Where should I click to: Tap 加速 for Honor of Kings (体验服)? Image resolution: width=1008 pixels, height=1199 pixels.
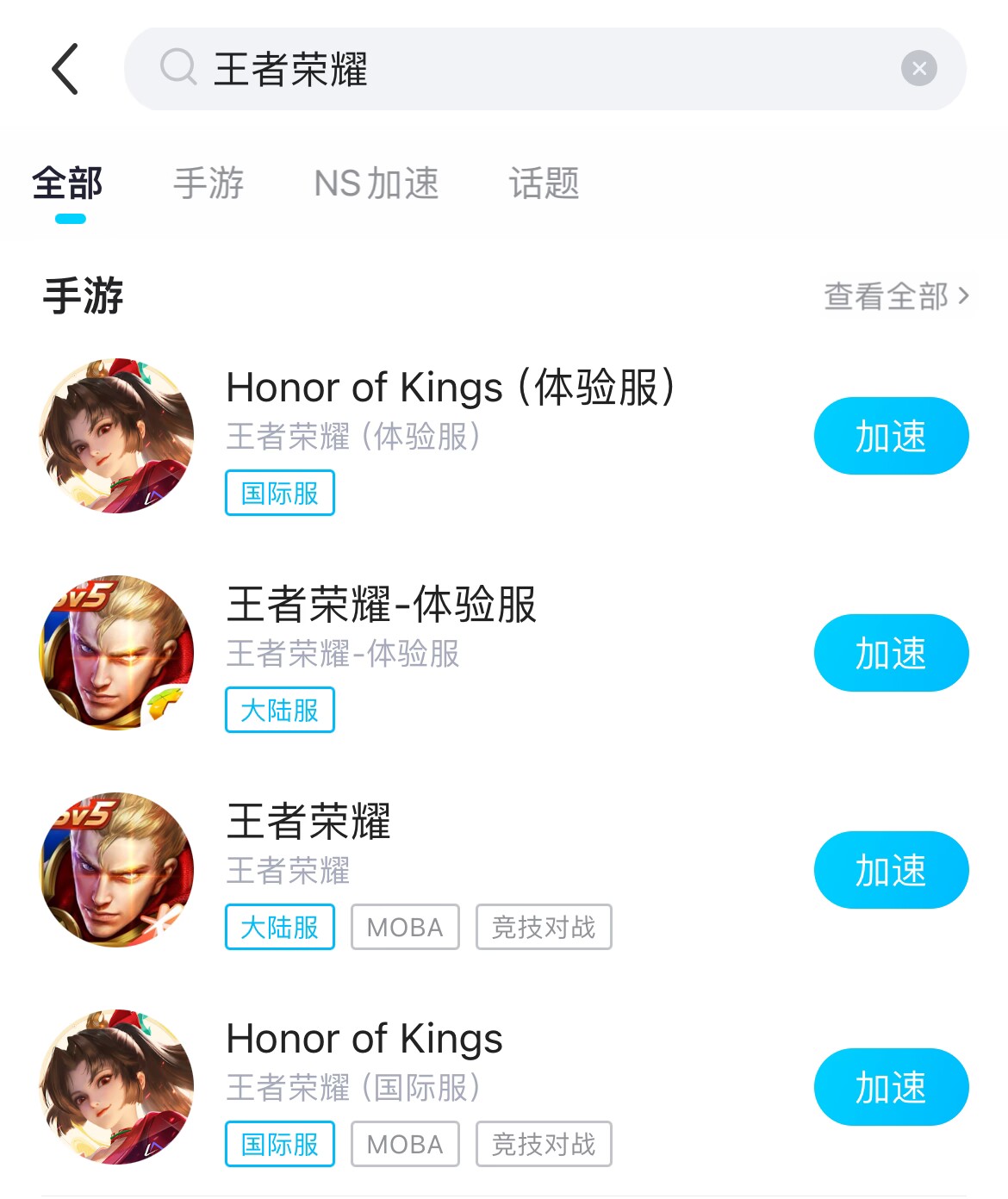891,436
